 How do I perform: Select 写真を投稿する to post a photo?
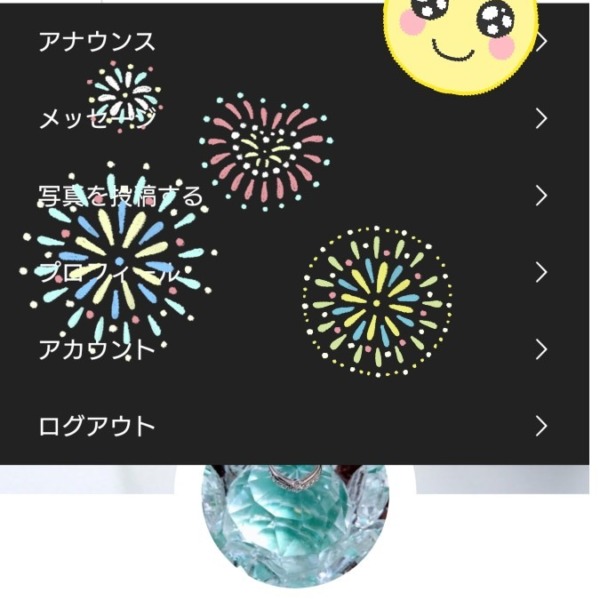(120, 196)
